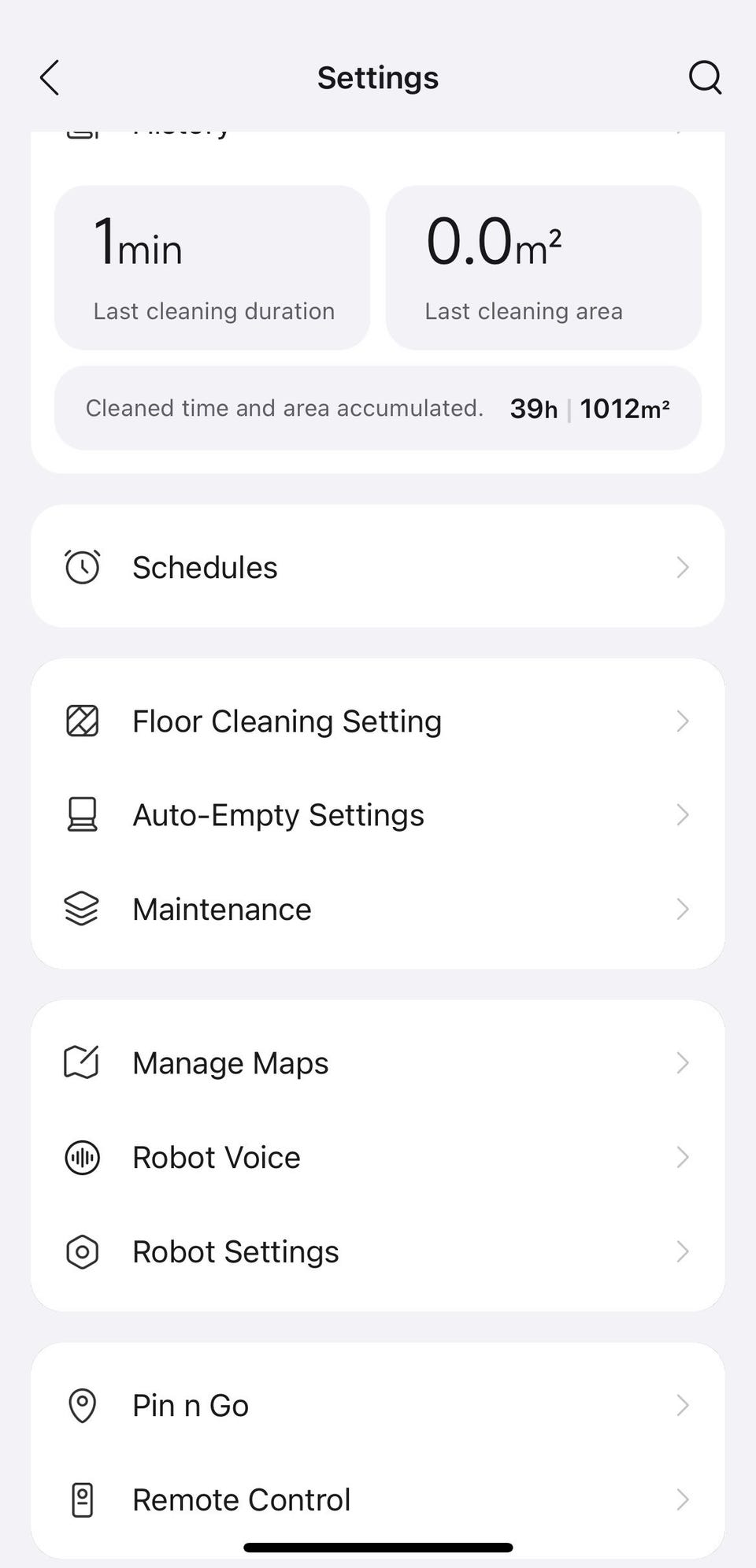This screenshot has width=756, height=1568.
Task: Open Robot Settings
Action: (x=377, y=1251)
